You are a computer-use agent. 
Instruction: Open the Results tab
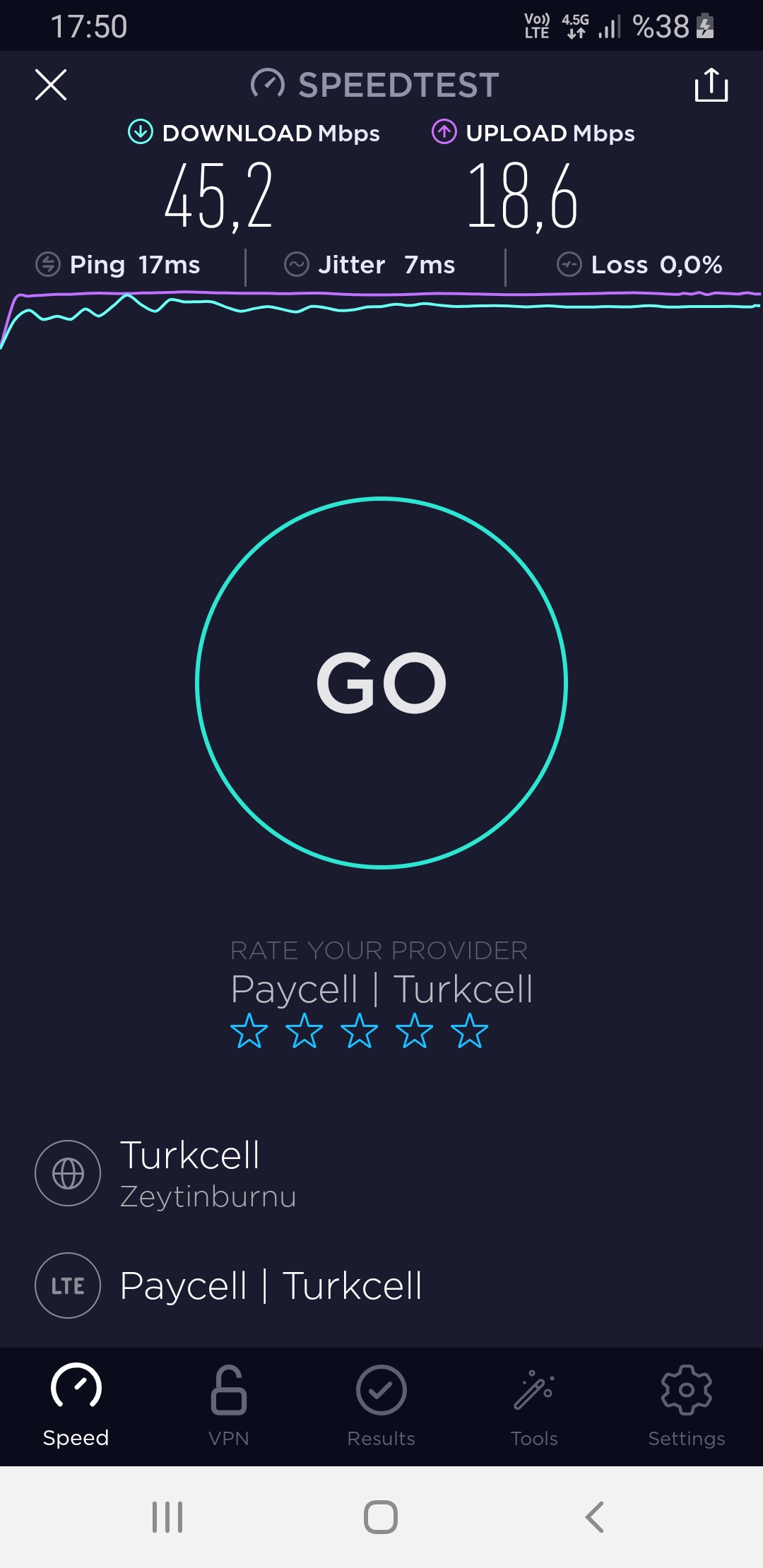[381, 1406]
